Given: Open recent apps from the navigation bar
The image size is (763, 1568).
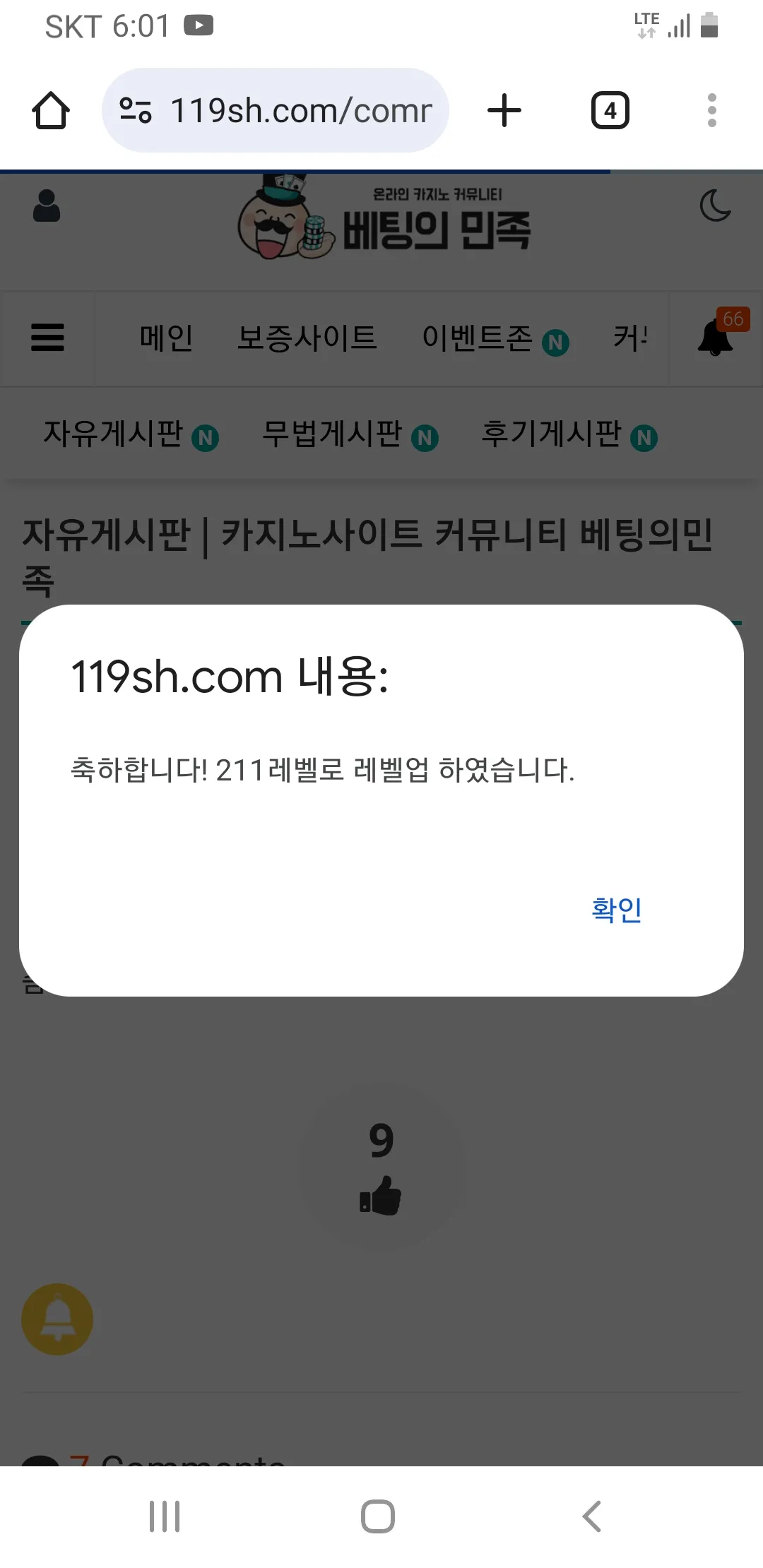Looking at the screenshot, I should (x=165, y=1516).
